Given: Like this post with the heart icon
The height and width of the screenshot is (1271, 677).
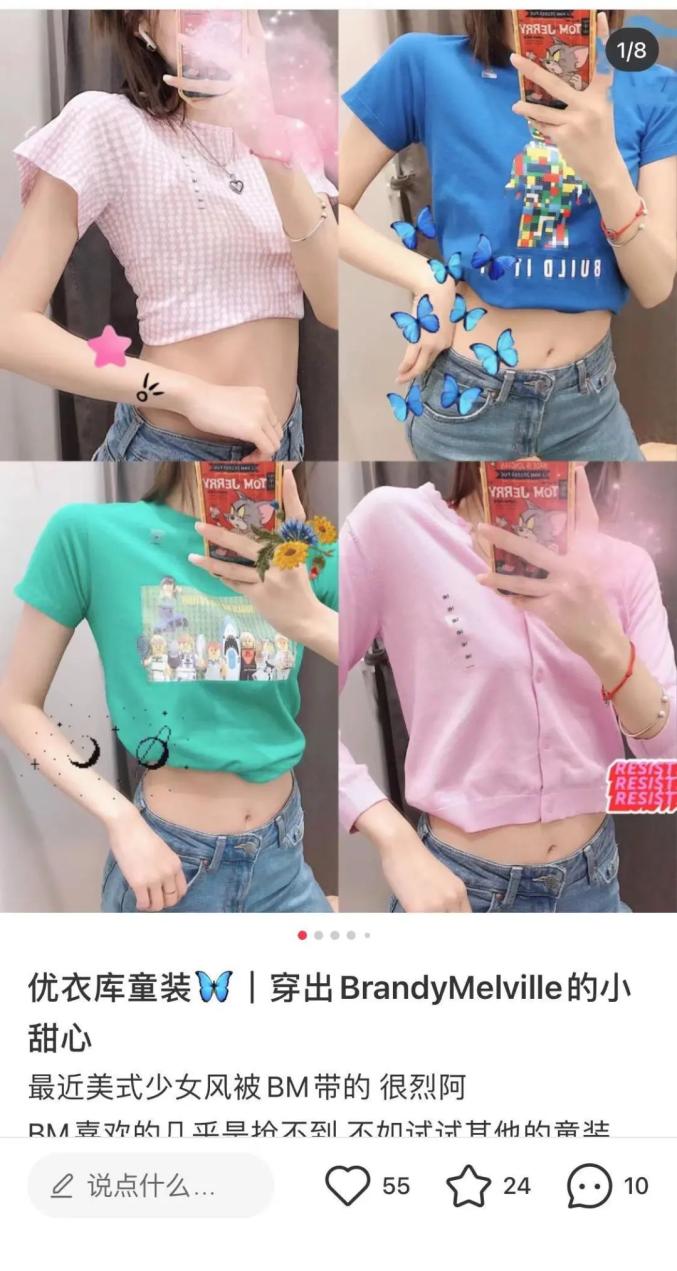Looking at the screenshot, I should point(348,1186).
